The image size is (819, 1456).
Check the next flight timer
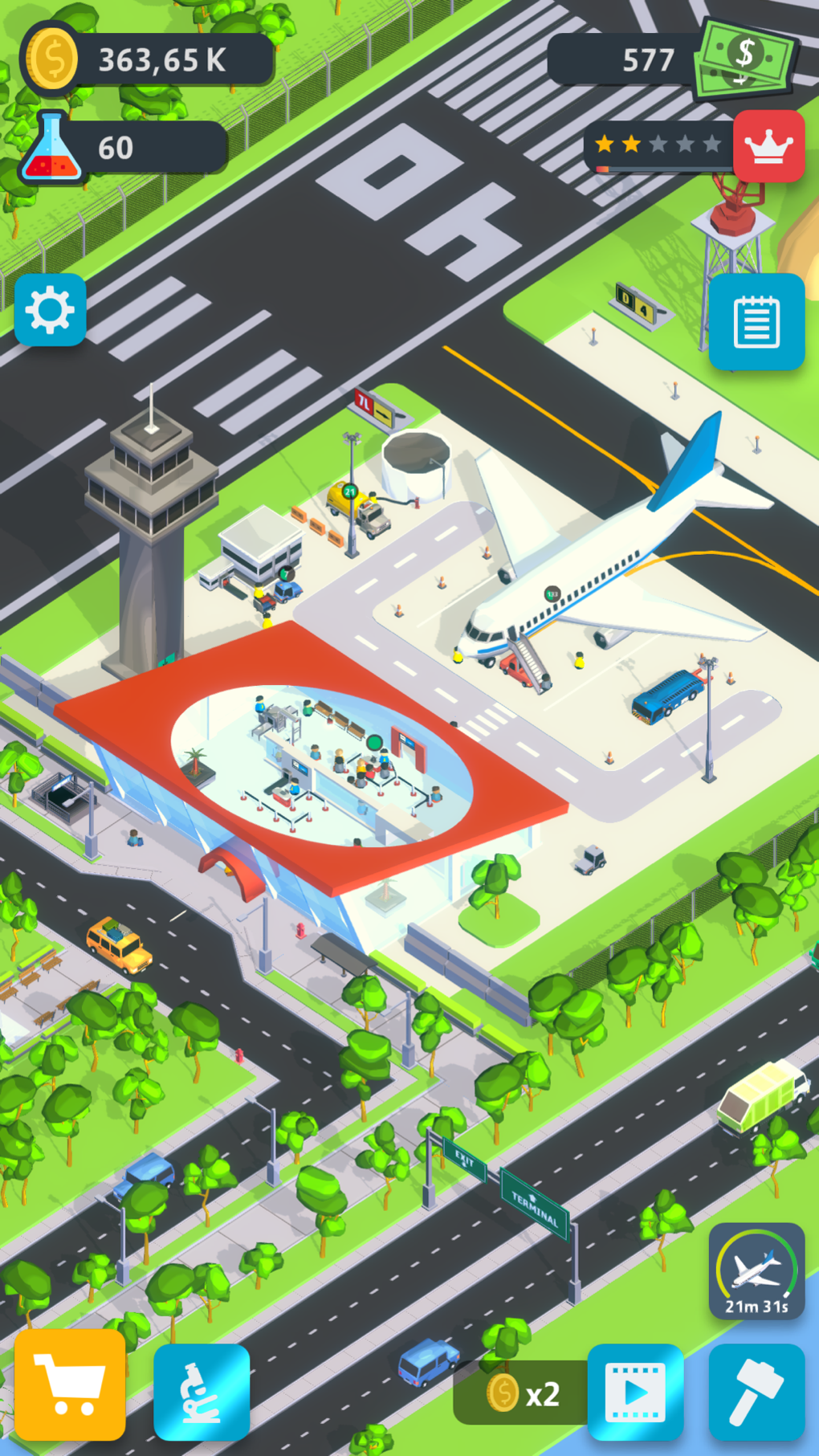(756, 1271)
